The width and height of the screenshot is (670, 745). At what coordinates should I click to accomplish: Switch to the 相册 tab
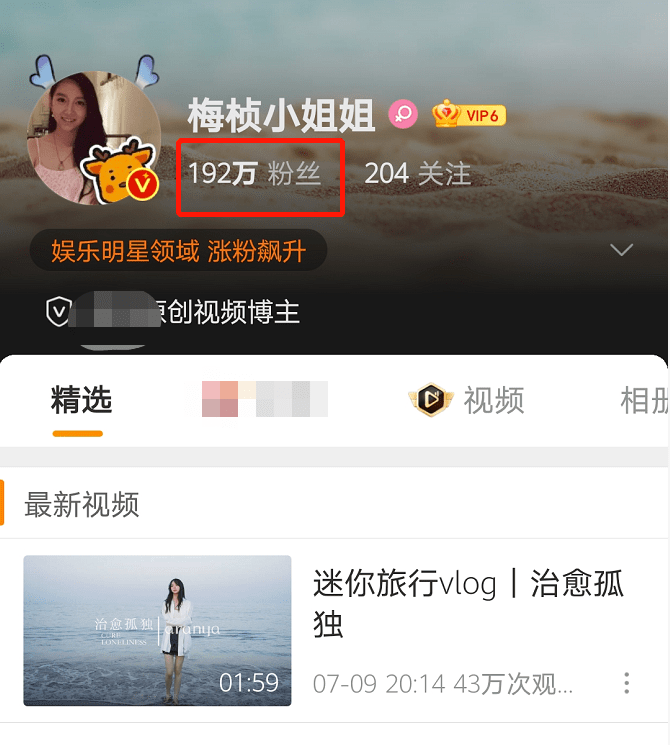644,401
